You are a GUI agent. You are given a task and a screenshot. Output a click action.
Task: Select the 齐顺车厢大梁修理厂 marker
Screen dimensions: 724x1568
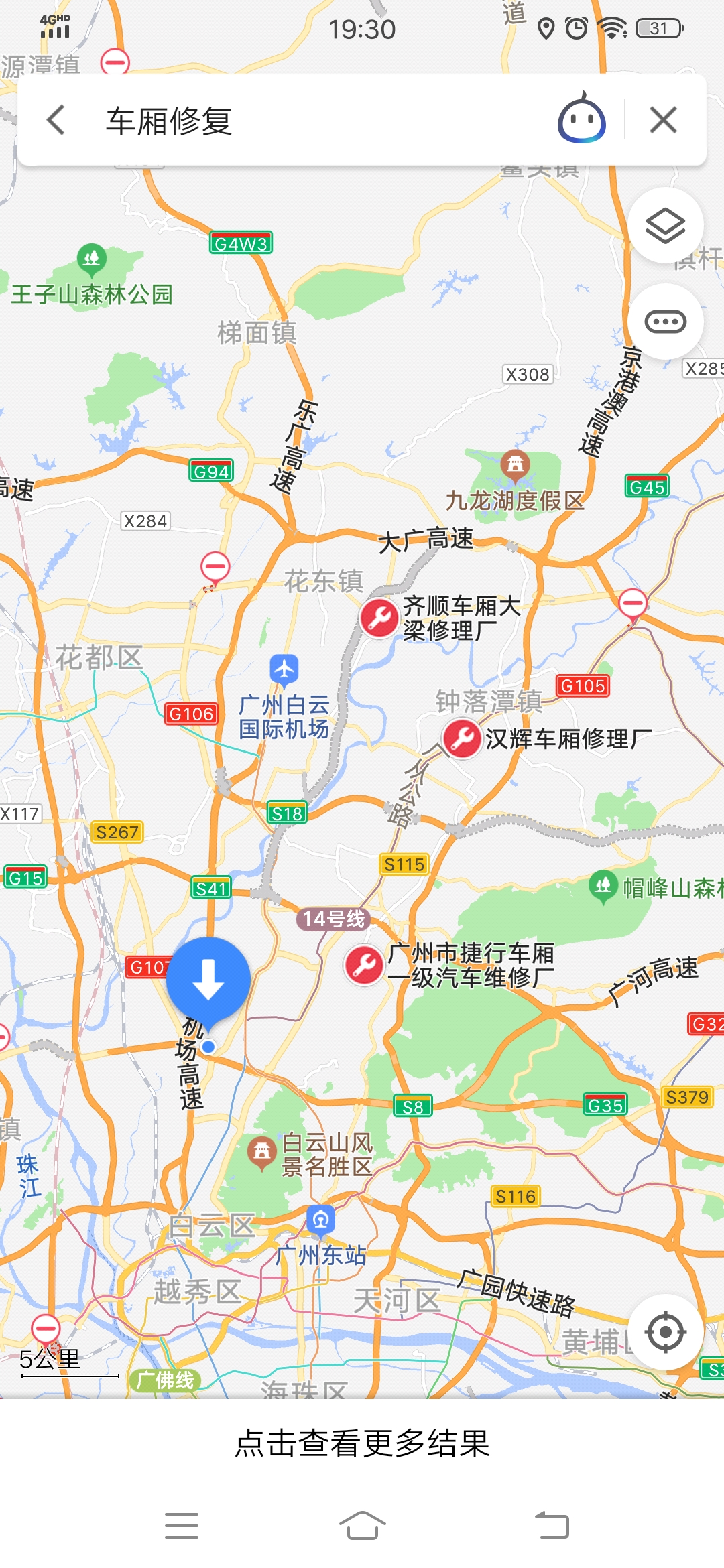point(379,618)
